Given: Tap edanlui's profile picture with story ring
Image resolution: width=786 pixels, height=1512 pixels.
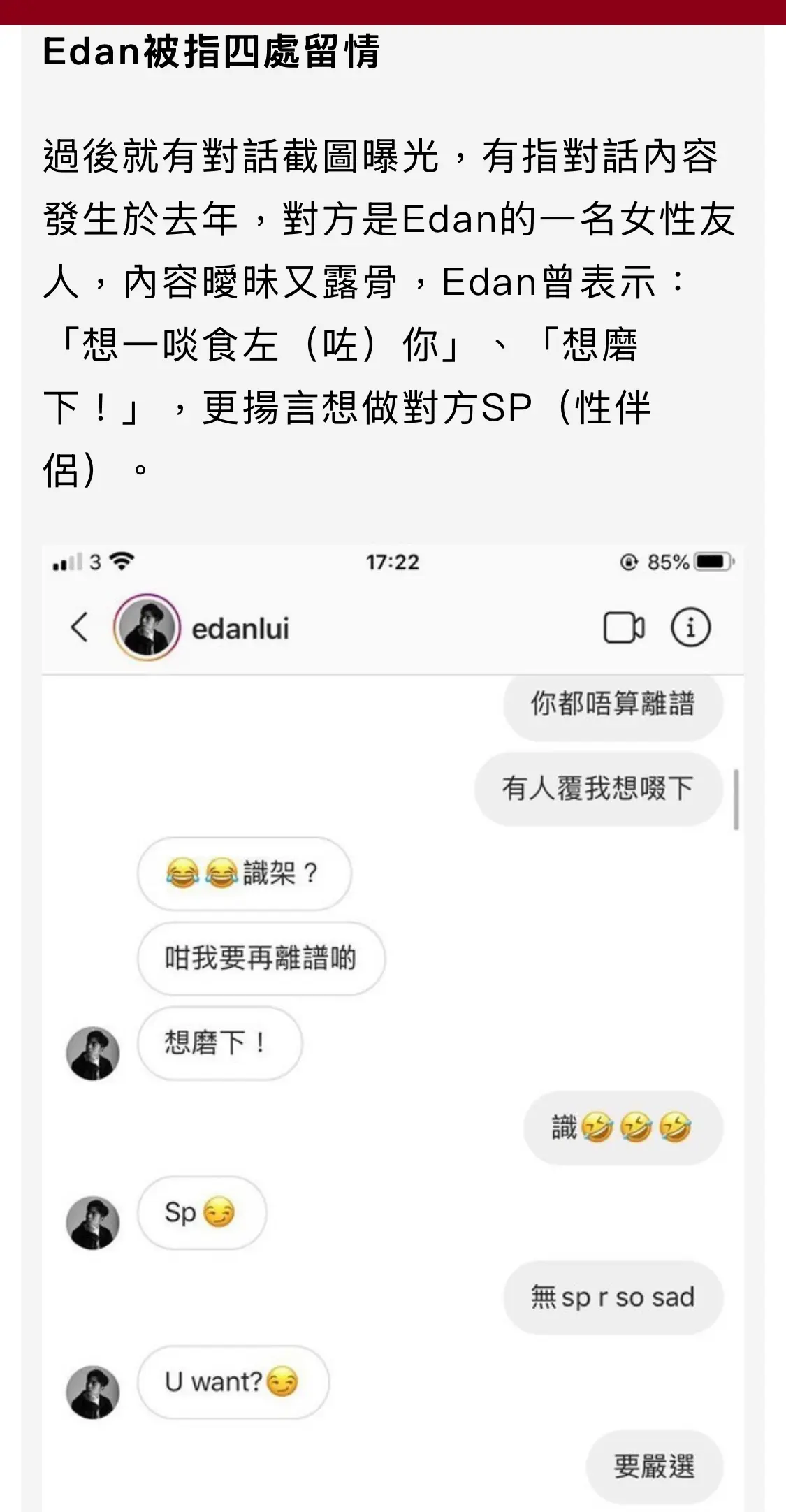Looking at the screenshot, I should click(x=147, y=627).
